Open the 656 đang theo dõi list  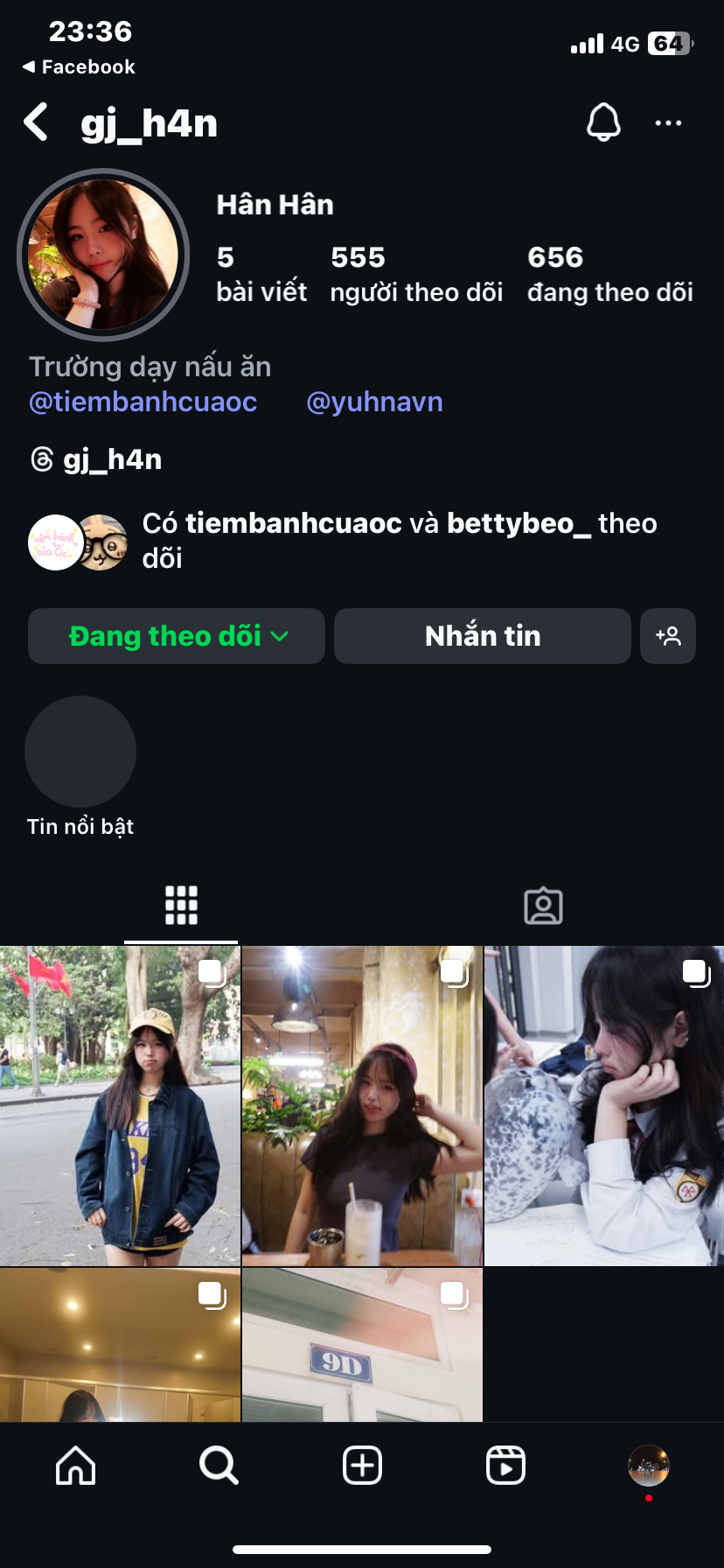point(609,274)
